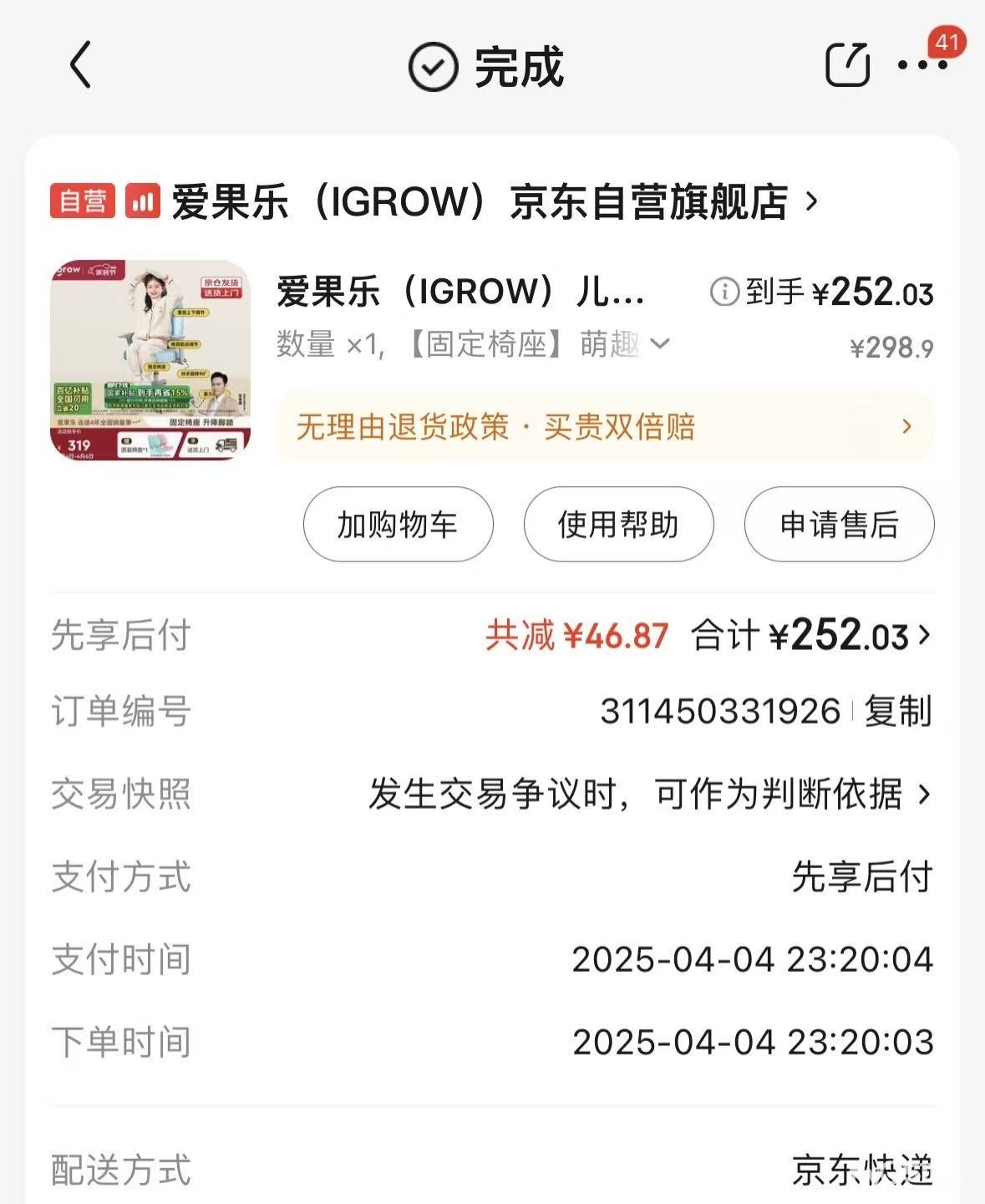Copy the order number with 复制

(898, 712)
